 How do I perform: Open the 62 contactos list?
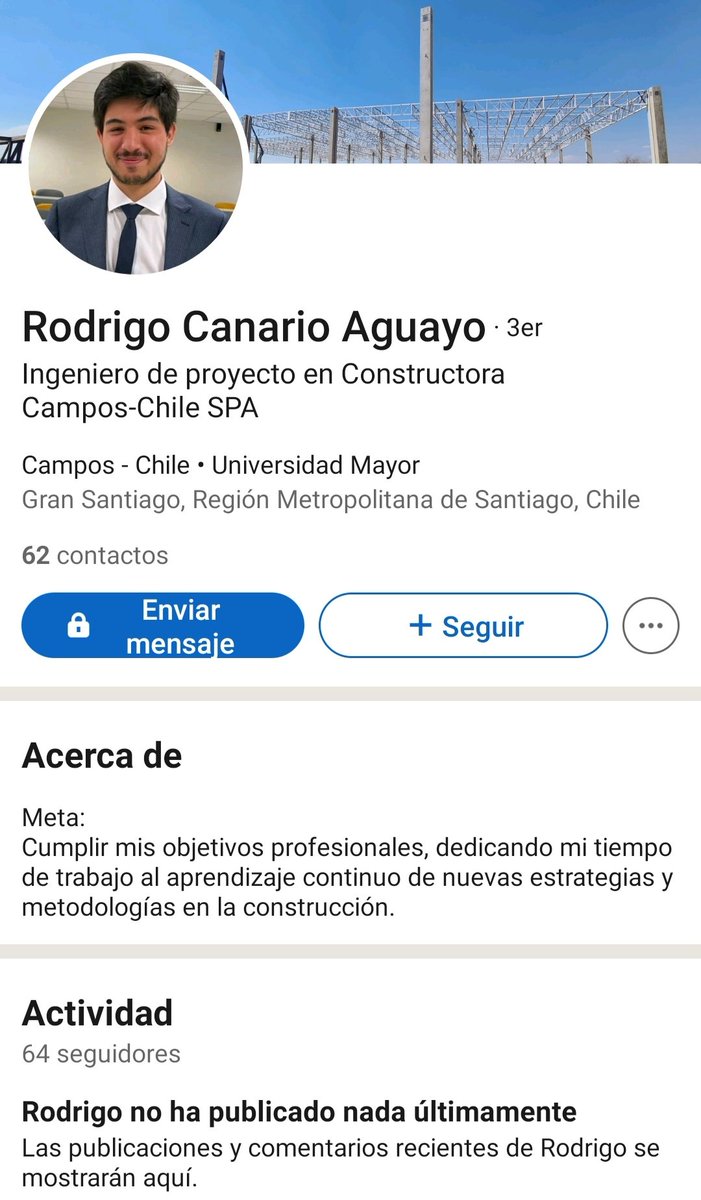pyautogui.click(x=95, y=555)
